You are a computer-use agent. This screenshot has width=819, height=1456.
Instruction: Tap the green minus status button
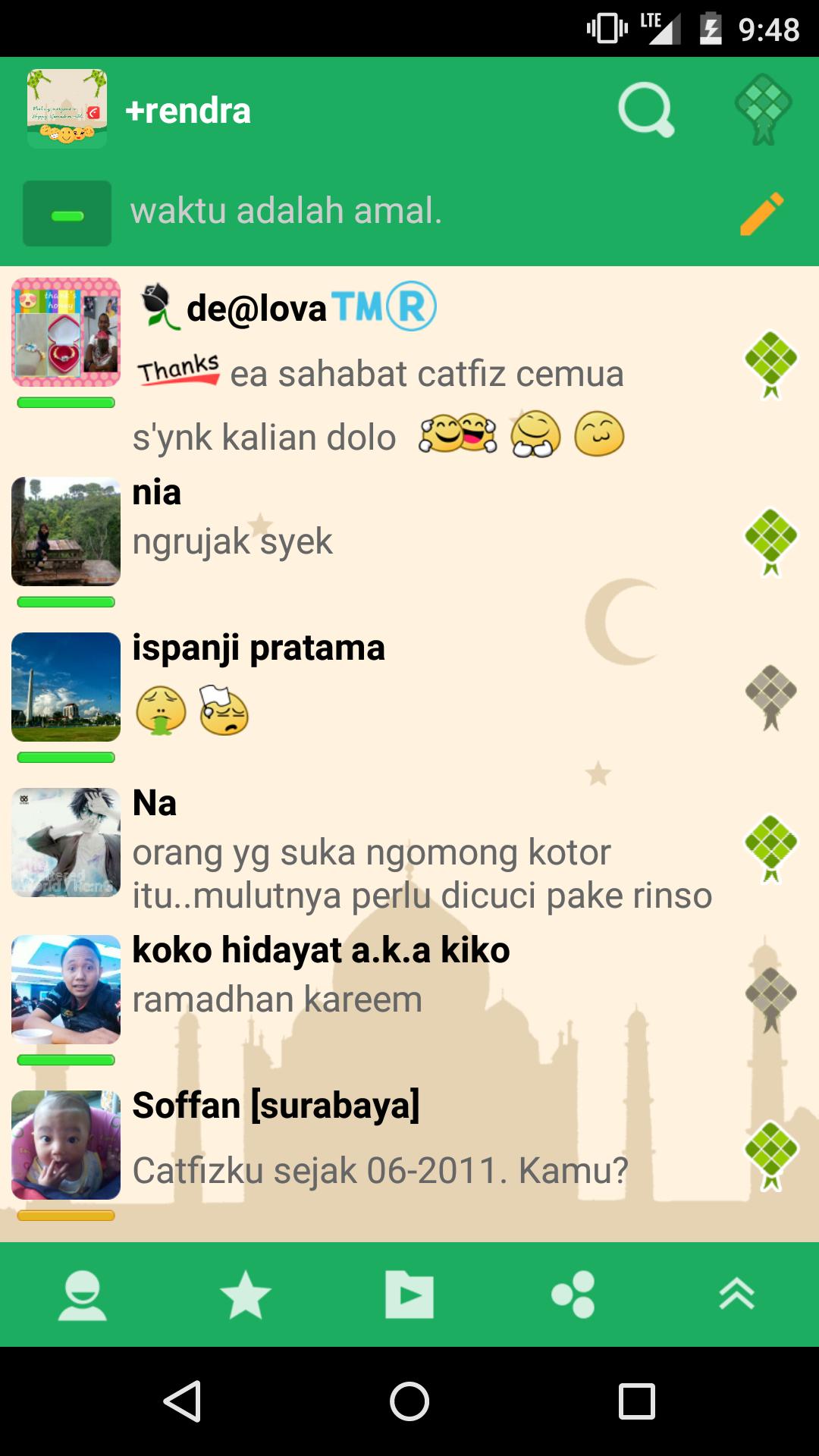[67, 214]
